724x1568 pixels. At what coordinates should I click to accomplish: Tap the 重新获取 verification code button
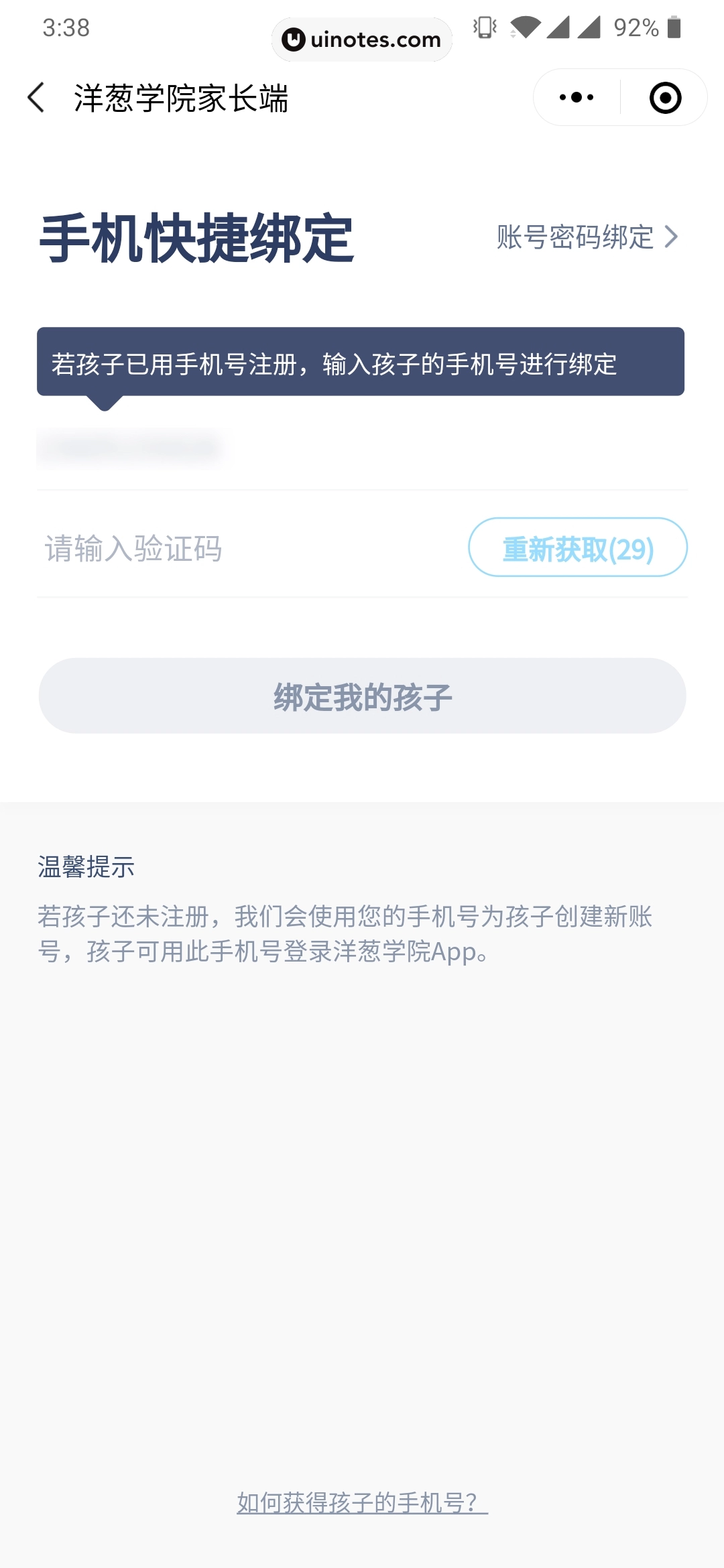[x=578, y=547]
